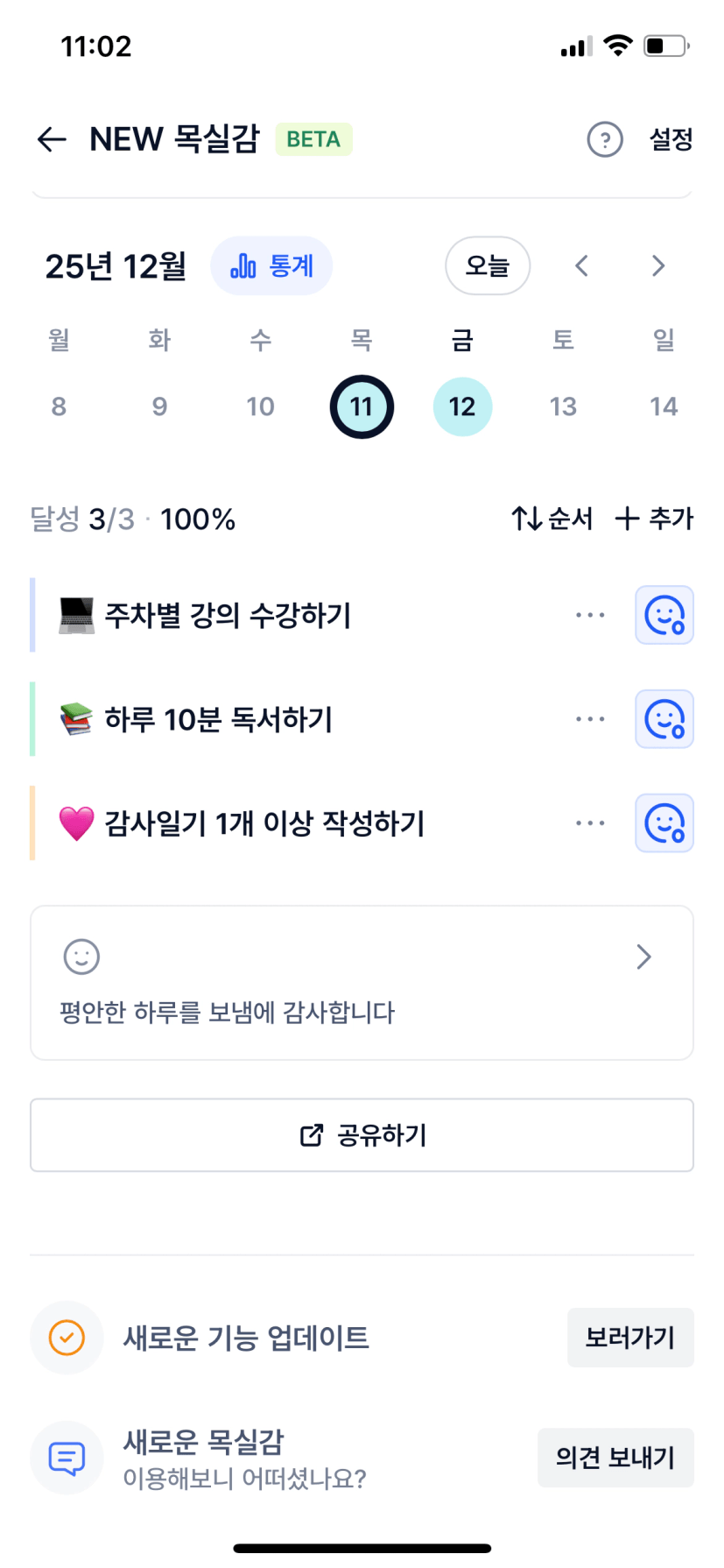This screenshot has height=1568, width=724.
Task: Open more options for 주차별 강의 수강하기
Action: [x=590, y=615]
